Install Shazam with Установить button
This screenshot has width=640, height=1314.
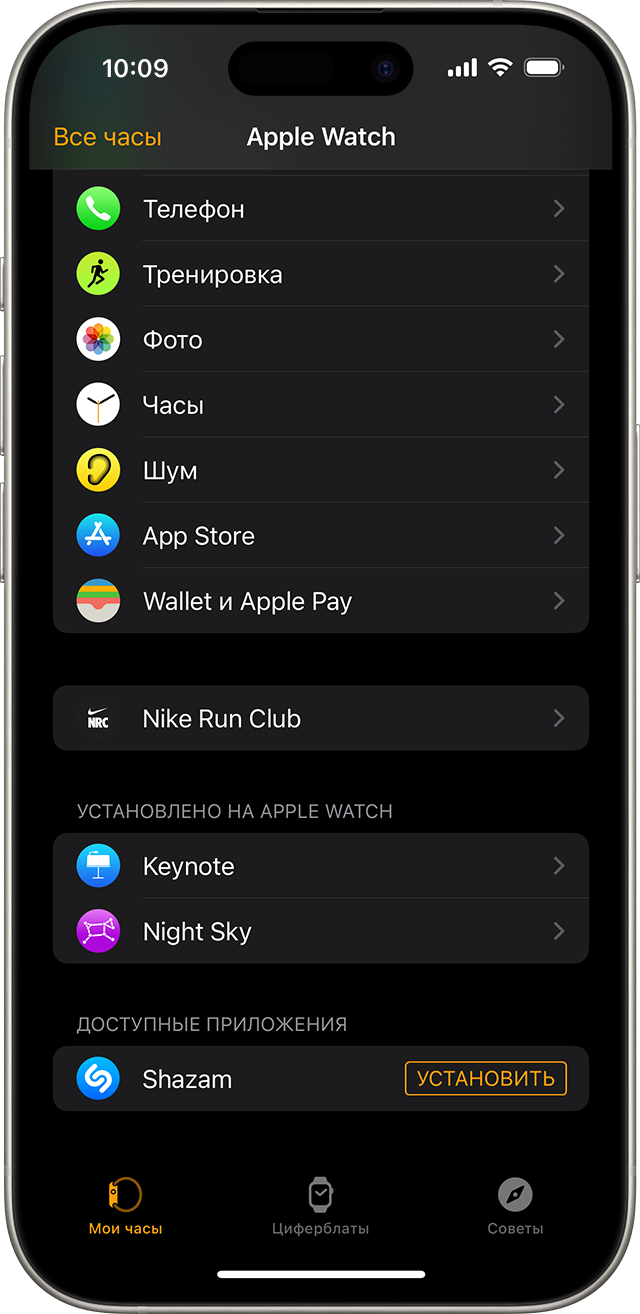tap(485, 1079)
